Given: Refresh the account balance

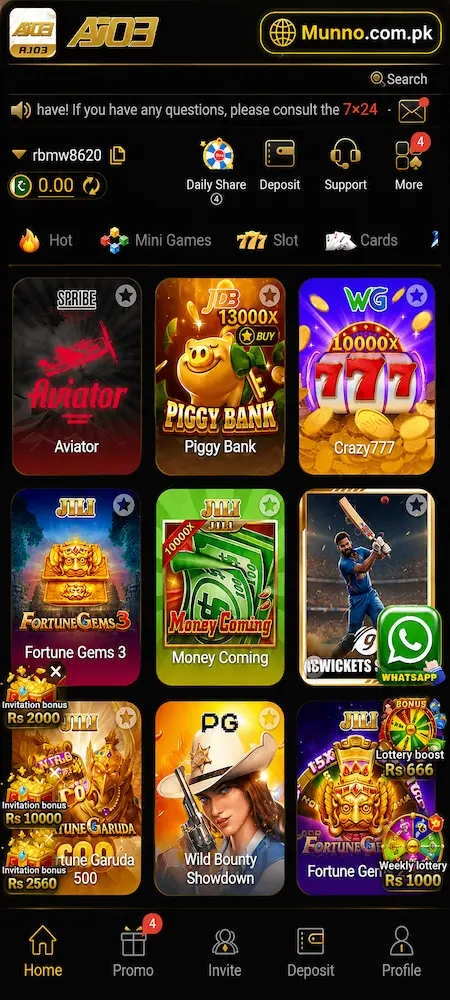Looking at the screenshot, I should (92, 186).
